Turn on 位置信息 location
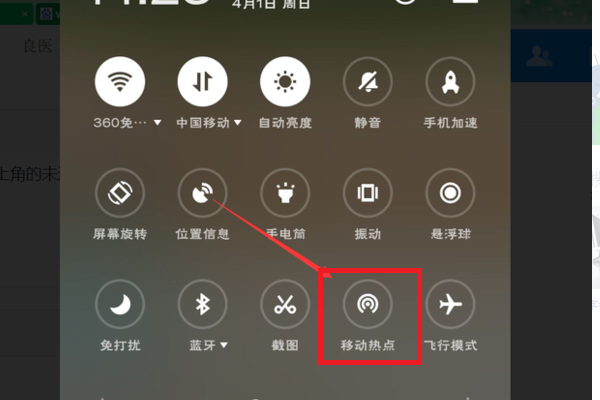The height and width of the screenshot is (400, 600). pyautogui.click(x=202, y=193)
